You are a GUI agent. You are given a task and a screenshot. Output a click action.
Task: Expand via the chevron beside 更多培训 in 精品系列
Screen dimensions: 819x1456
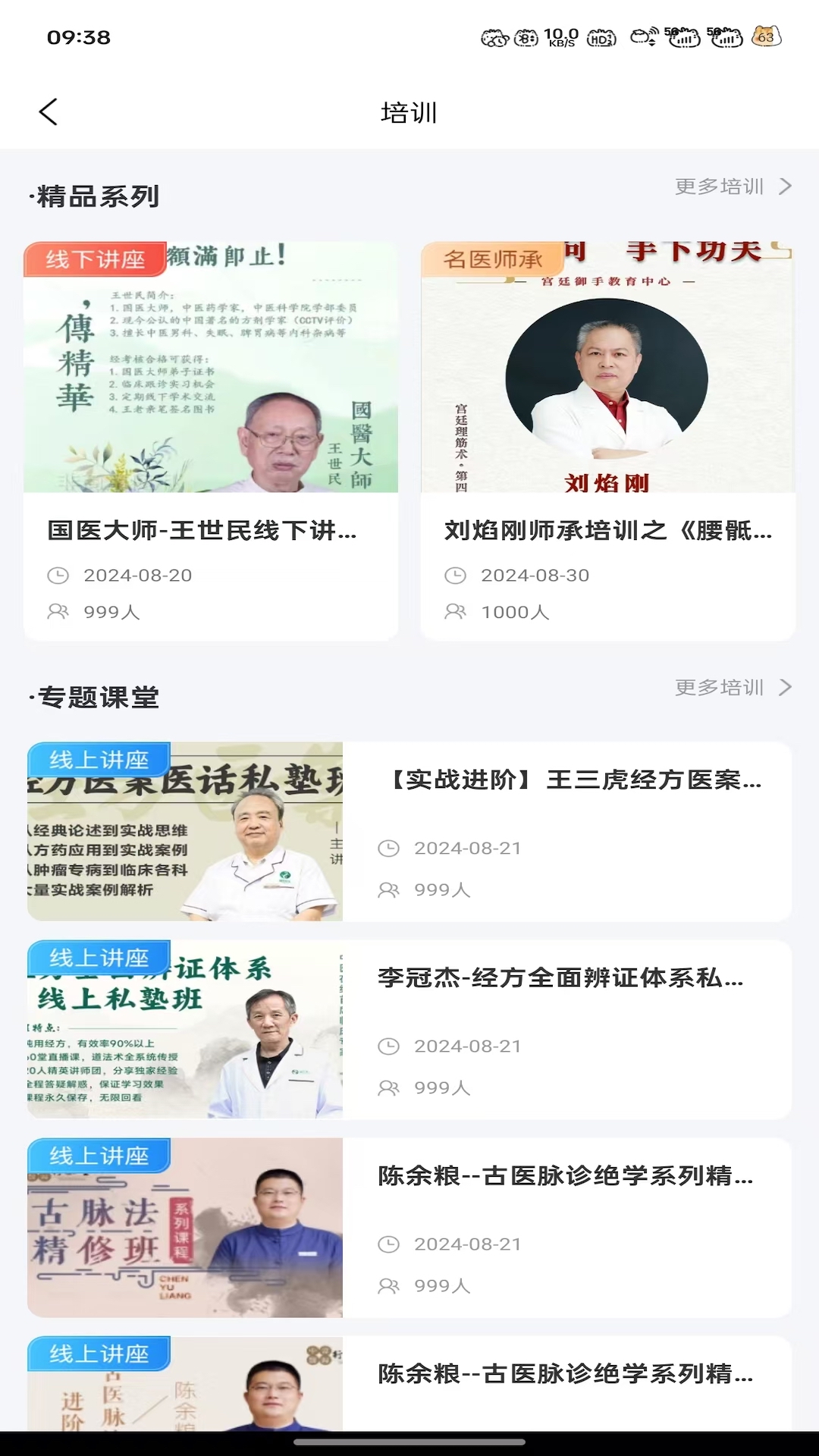(786, 187)
